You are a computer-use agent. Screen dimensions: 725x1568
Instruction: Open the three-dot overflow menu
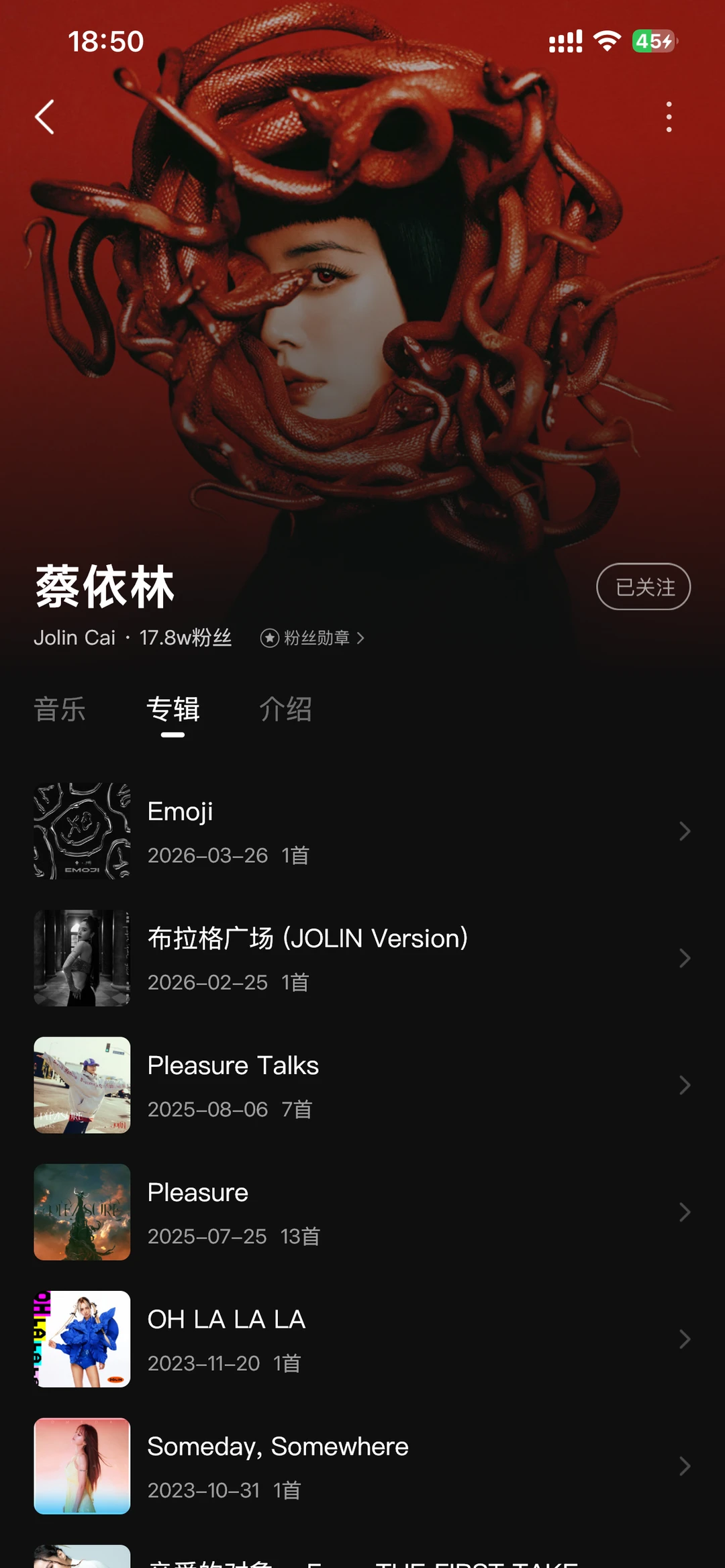click(669, 117)
